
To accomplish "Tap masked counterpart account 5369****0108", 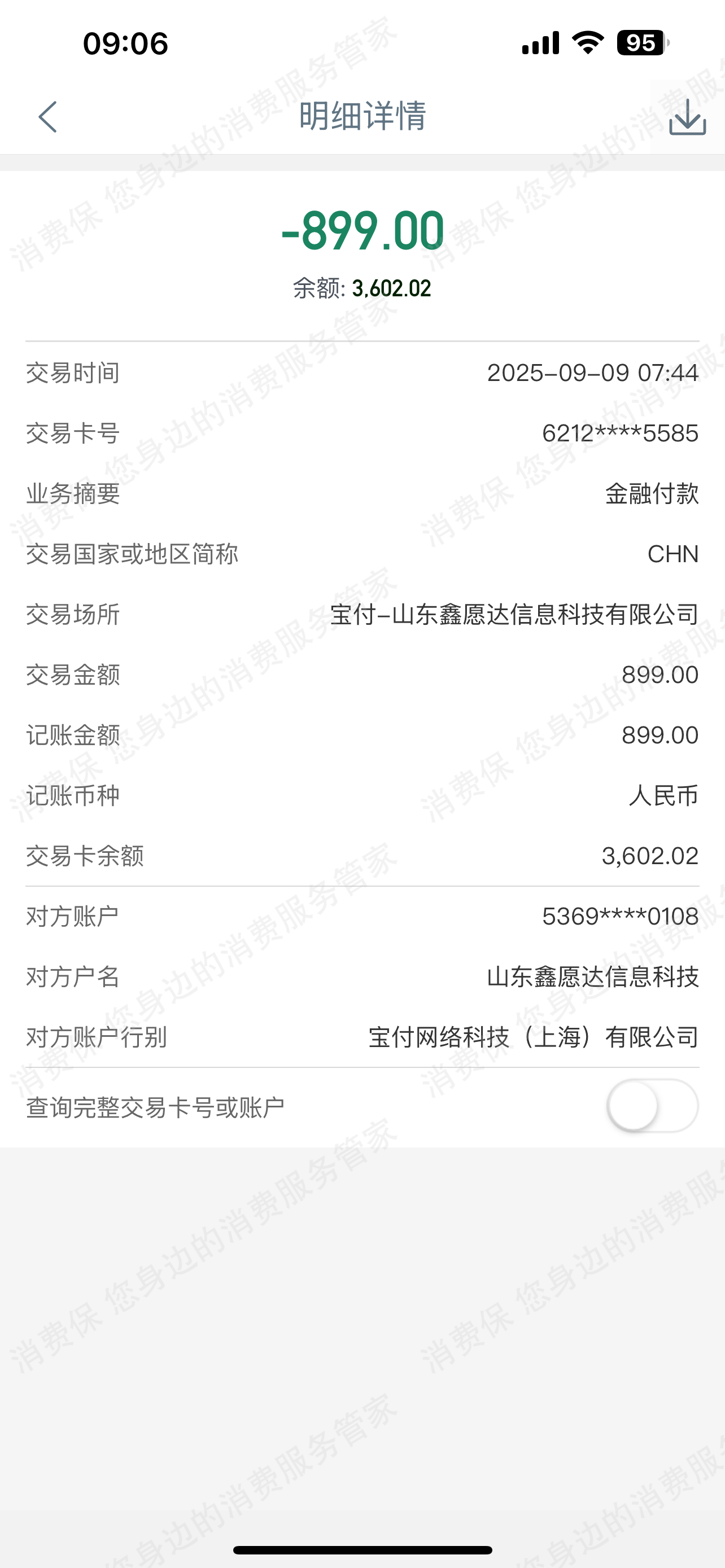I will tap(619, 917).
